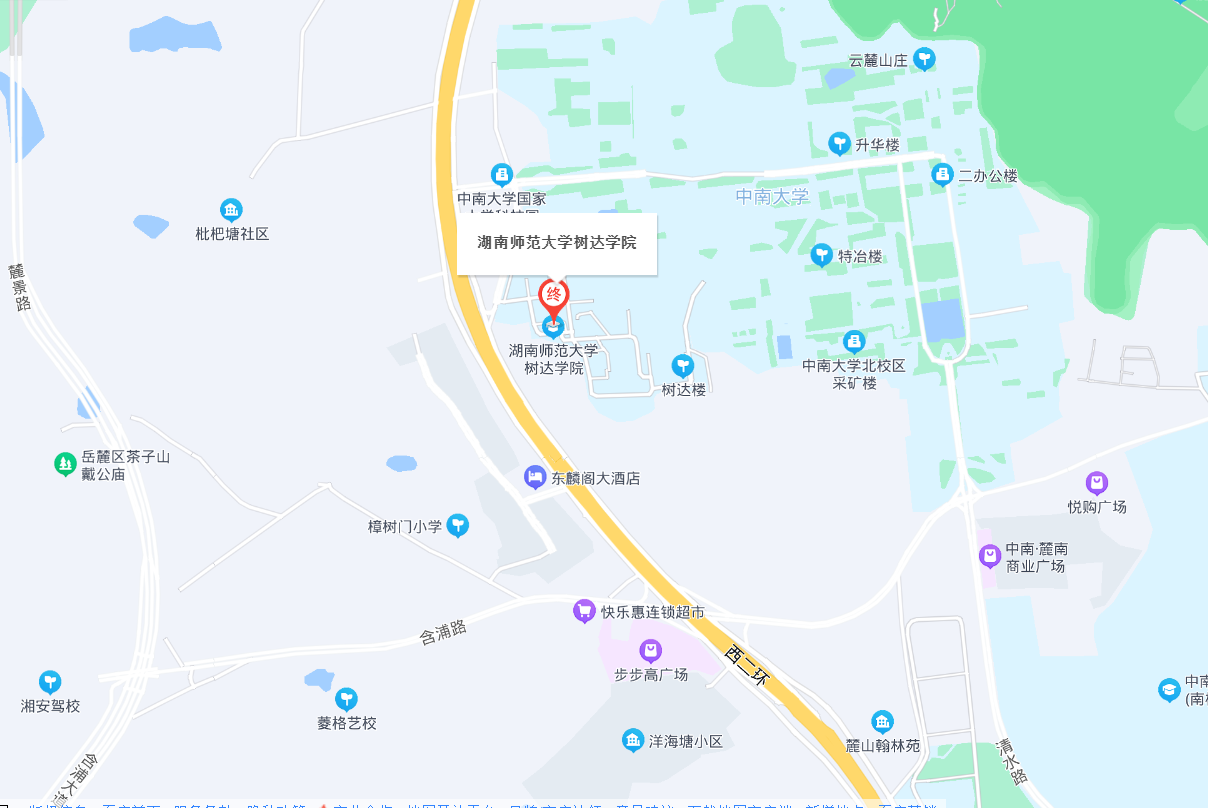Select the 湘安驾校 driving school marker
Image resolution: width=1208 pixels, height=808 pixels.
pos(50,682)
